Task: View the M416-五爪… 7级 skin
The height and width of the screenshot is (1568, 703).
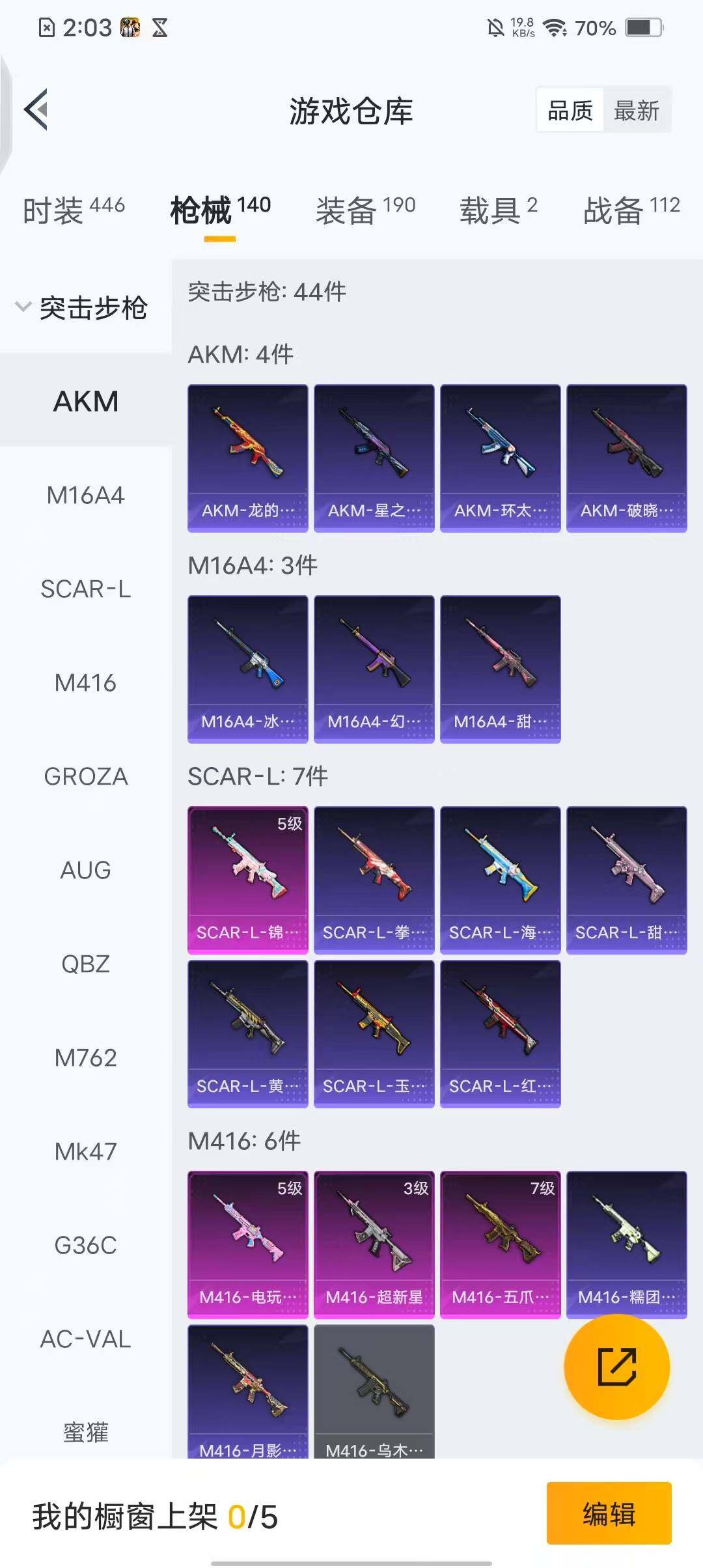Action: [x=501, y=1244]
